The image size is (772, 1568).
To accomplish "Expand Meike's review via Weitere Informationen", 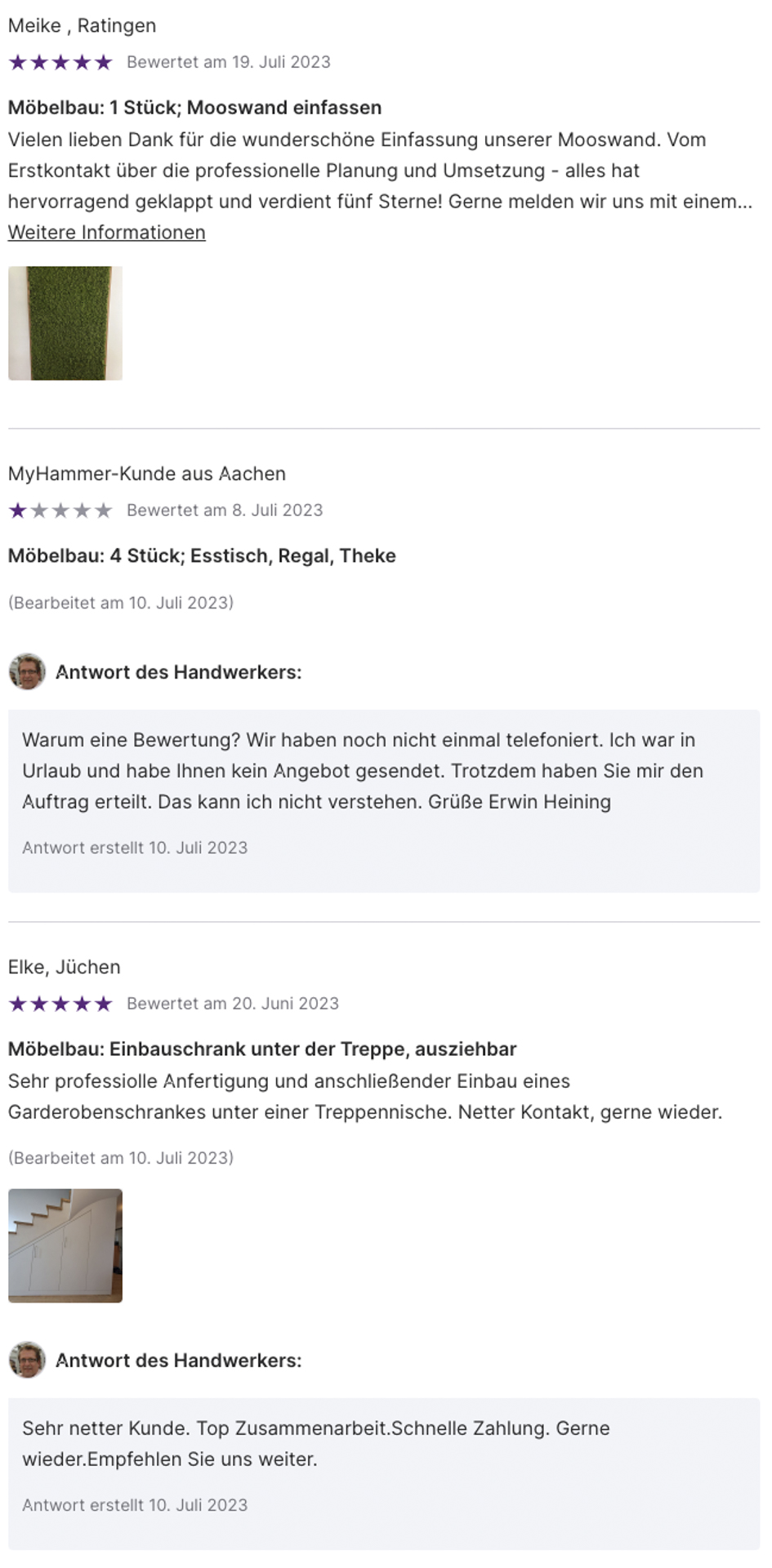I will point(107,233).
